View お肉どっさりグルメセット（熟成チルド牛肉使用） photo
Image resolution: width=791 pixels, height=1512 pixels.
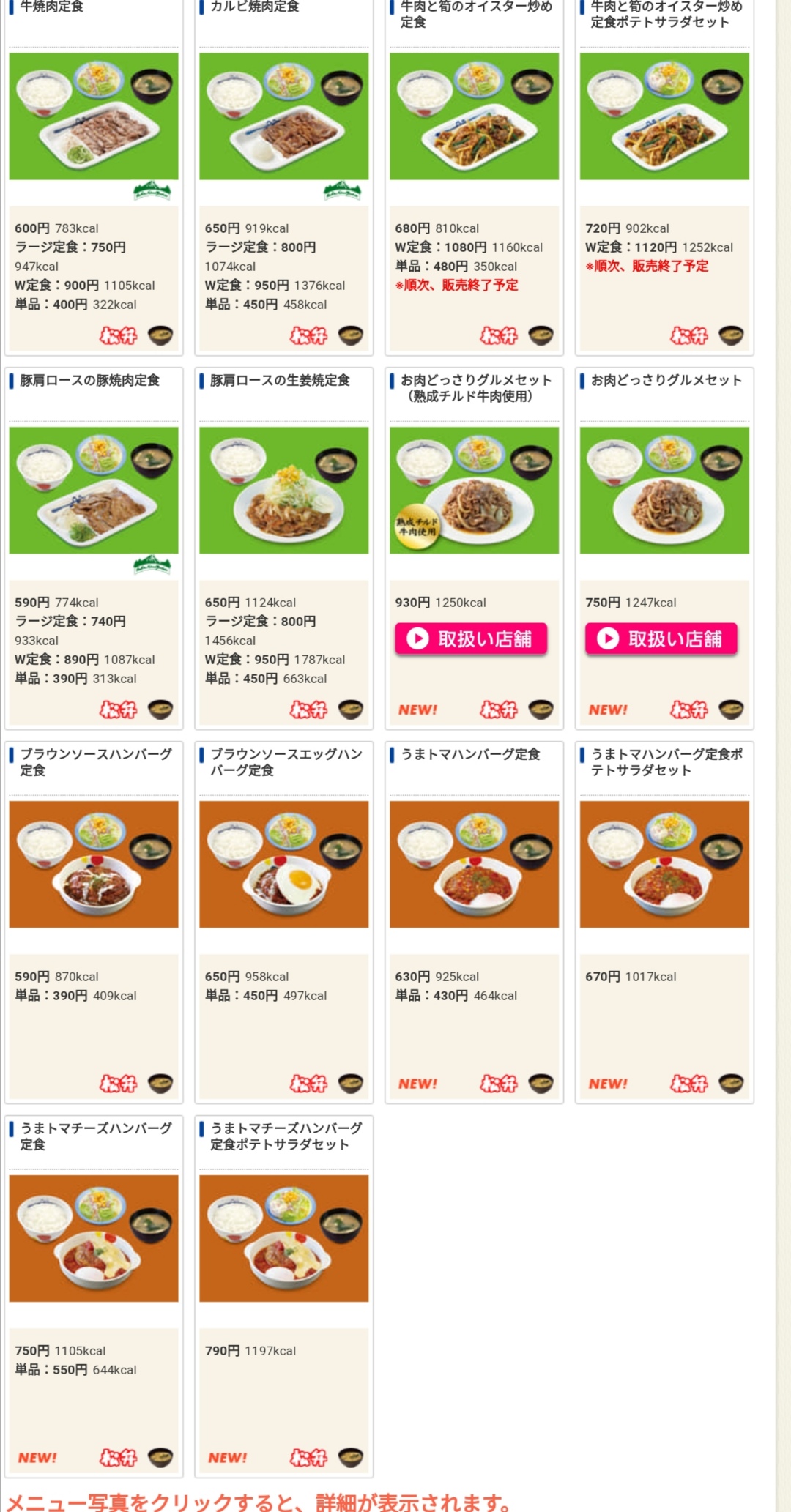(474, 491)
